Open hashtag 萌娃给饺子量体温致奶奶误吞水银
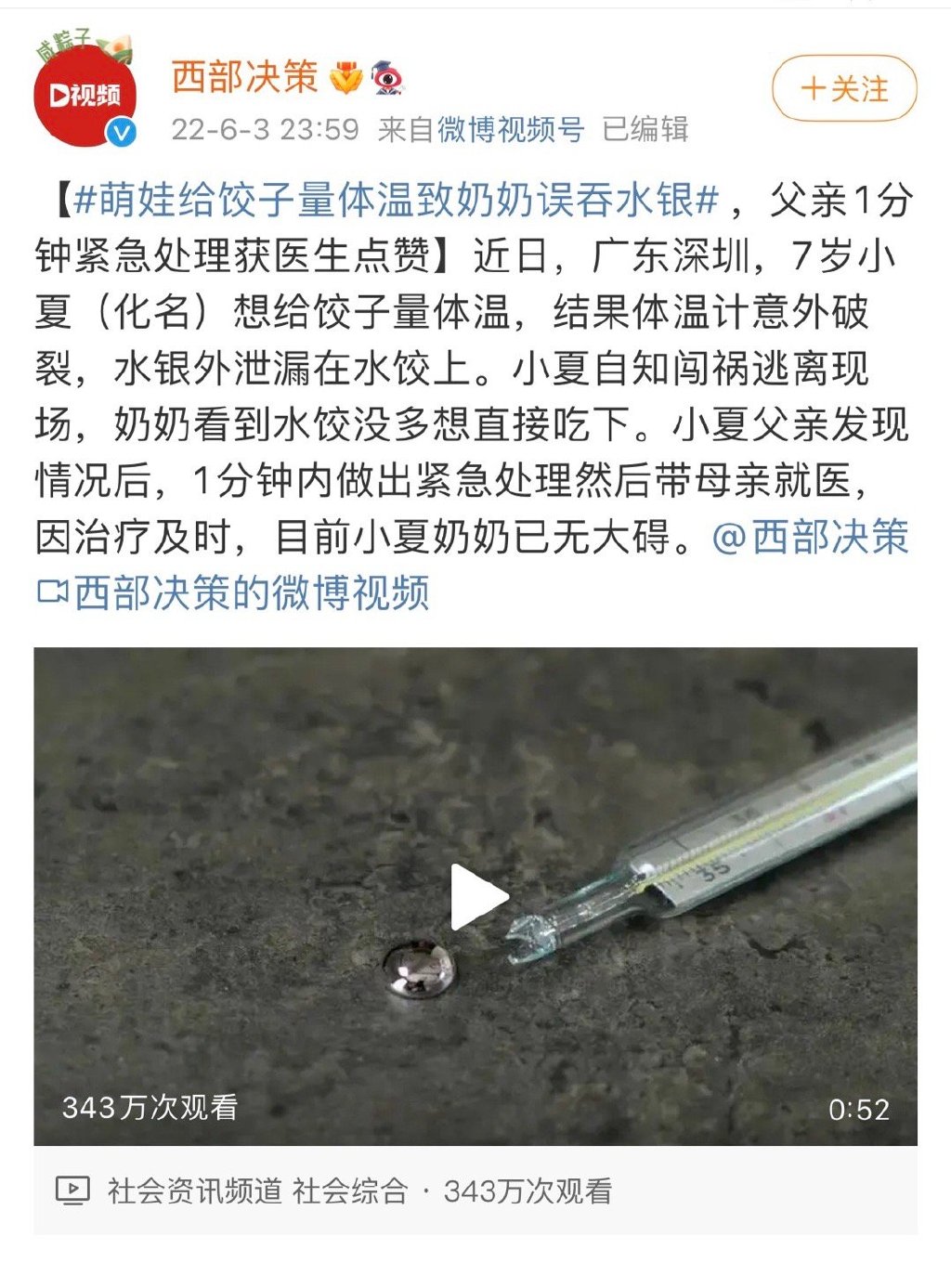This screenshot has height=1288, width=951. [x=396, y=200]
